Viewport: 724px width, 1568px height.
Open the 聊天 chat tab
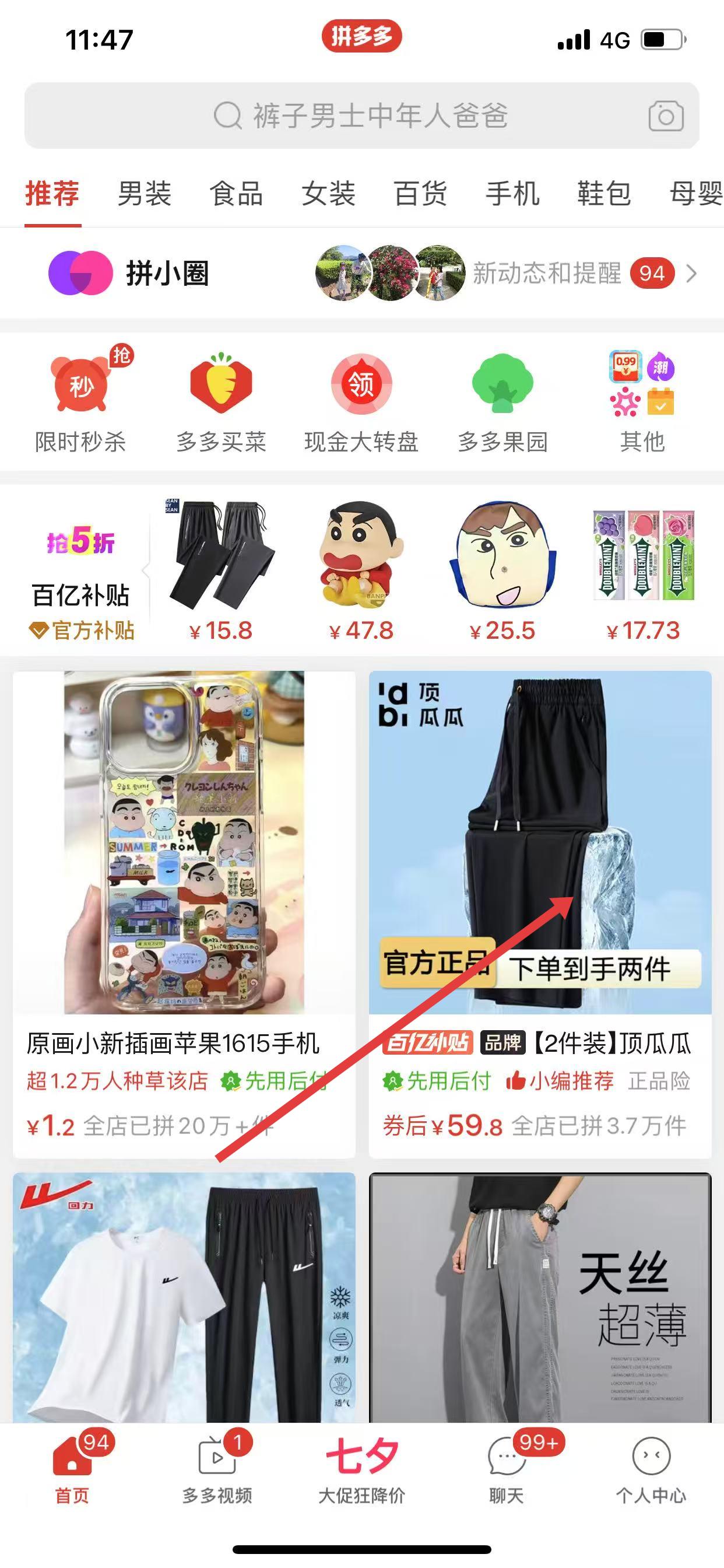click(506, 1467)
